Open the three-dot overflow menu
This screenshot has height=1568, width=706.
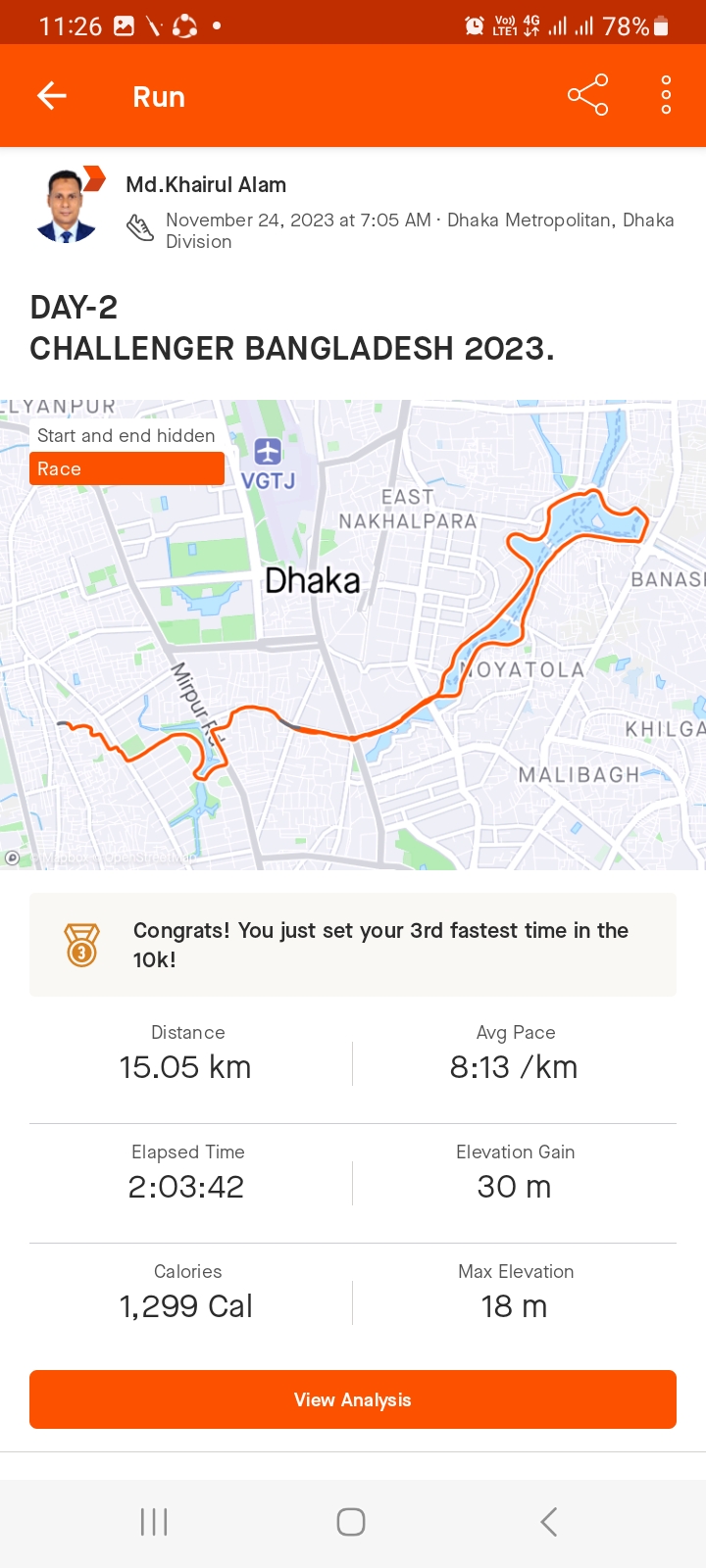666,96
